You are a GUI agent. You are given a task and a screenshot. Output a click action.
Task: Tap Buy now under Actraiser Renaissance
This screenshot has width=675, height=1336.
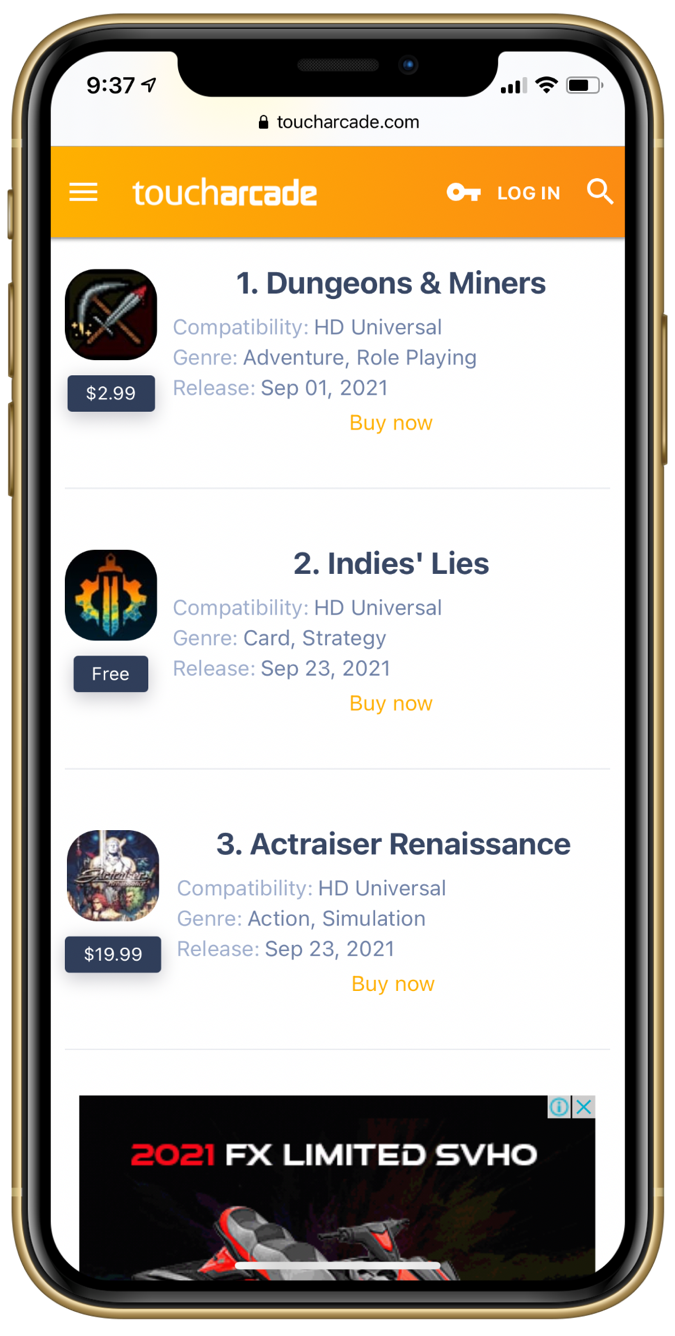click(x=393, y=984)
